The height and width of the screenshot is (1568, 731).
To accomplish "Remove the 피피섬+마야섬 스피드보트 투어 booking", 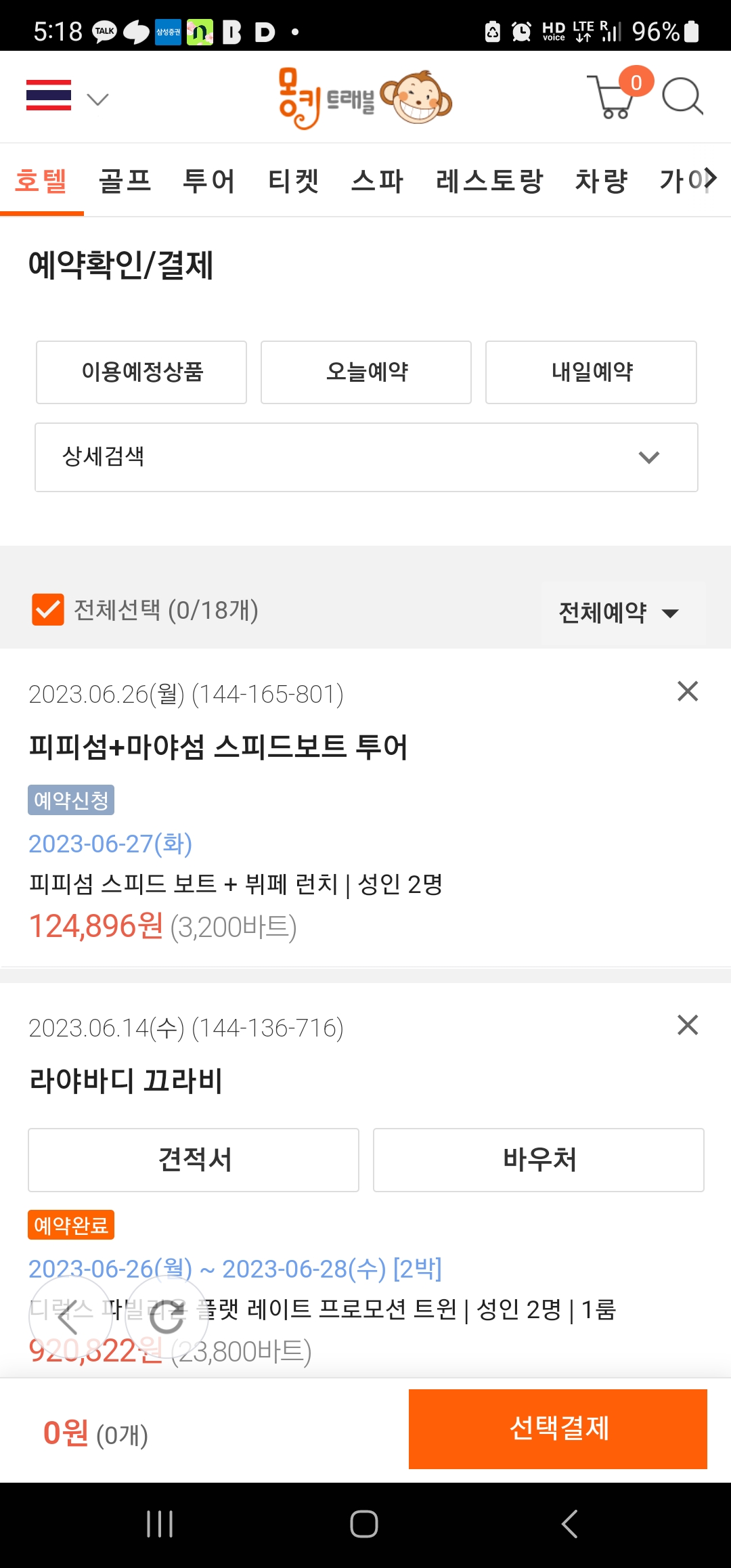I will 688,691.
